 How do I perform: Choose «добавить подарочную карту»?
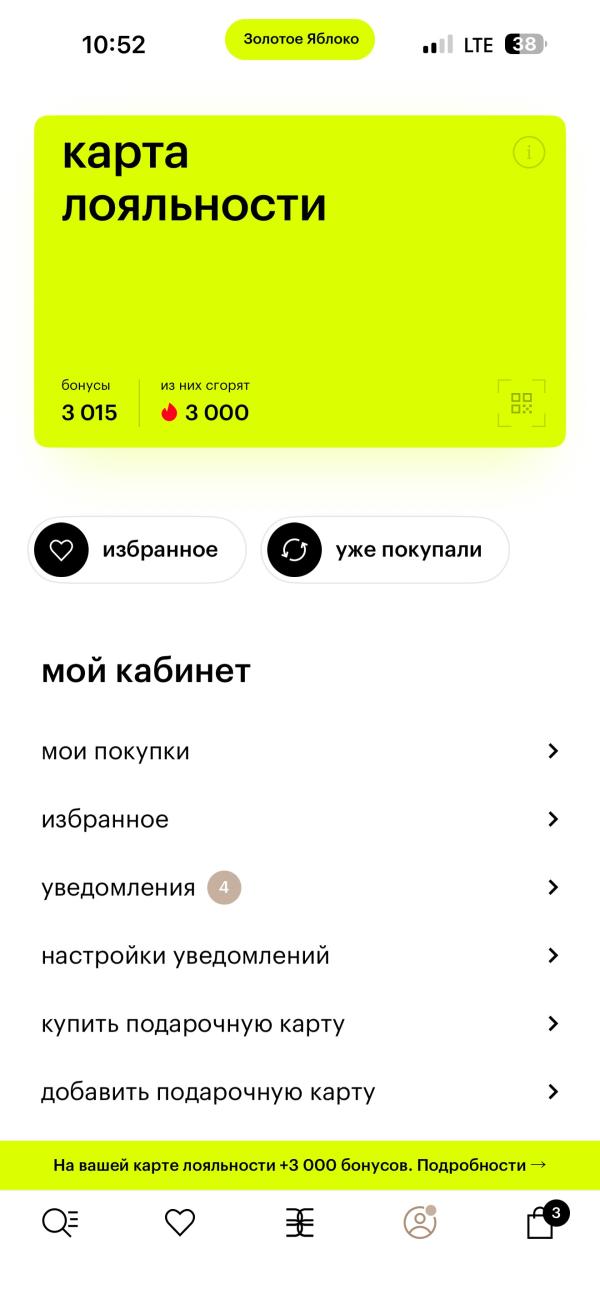tap(299, 1092)
